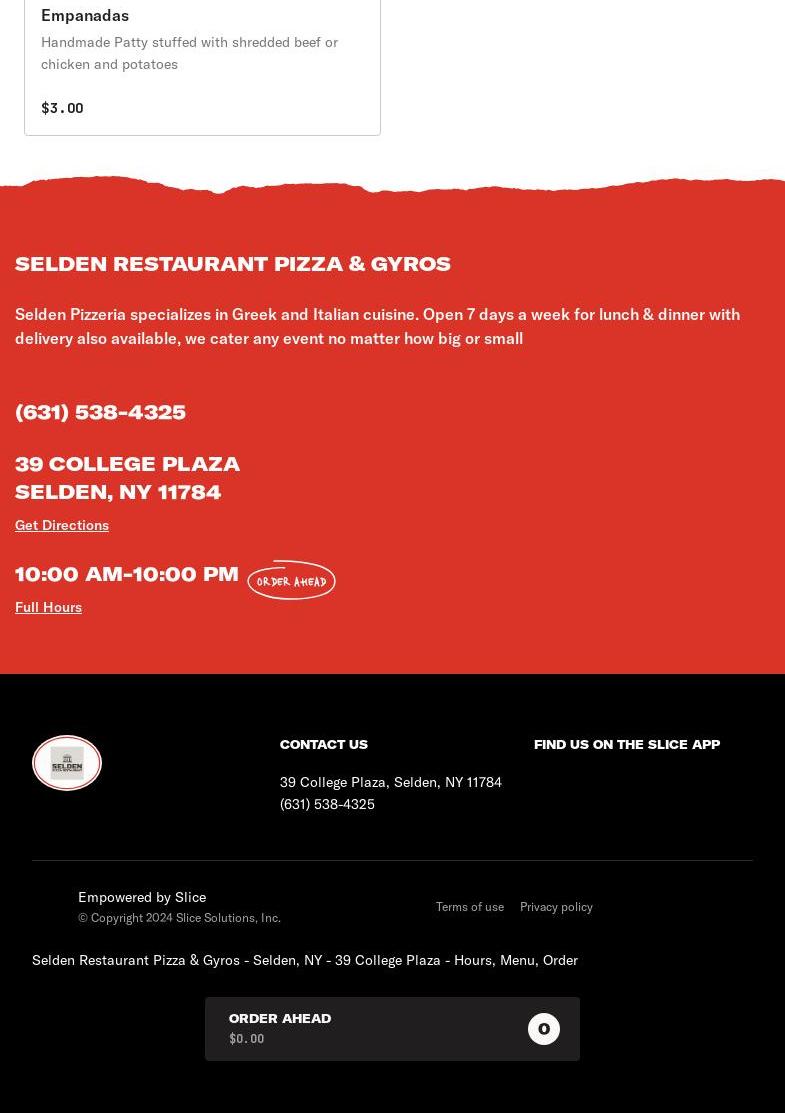
Task: Call the restaurant at (631) 538-4325
Action: [100, 412]
